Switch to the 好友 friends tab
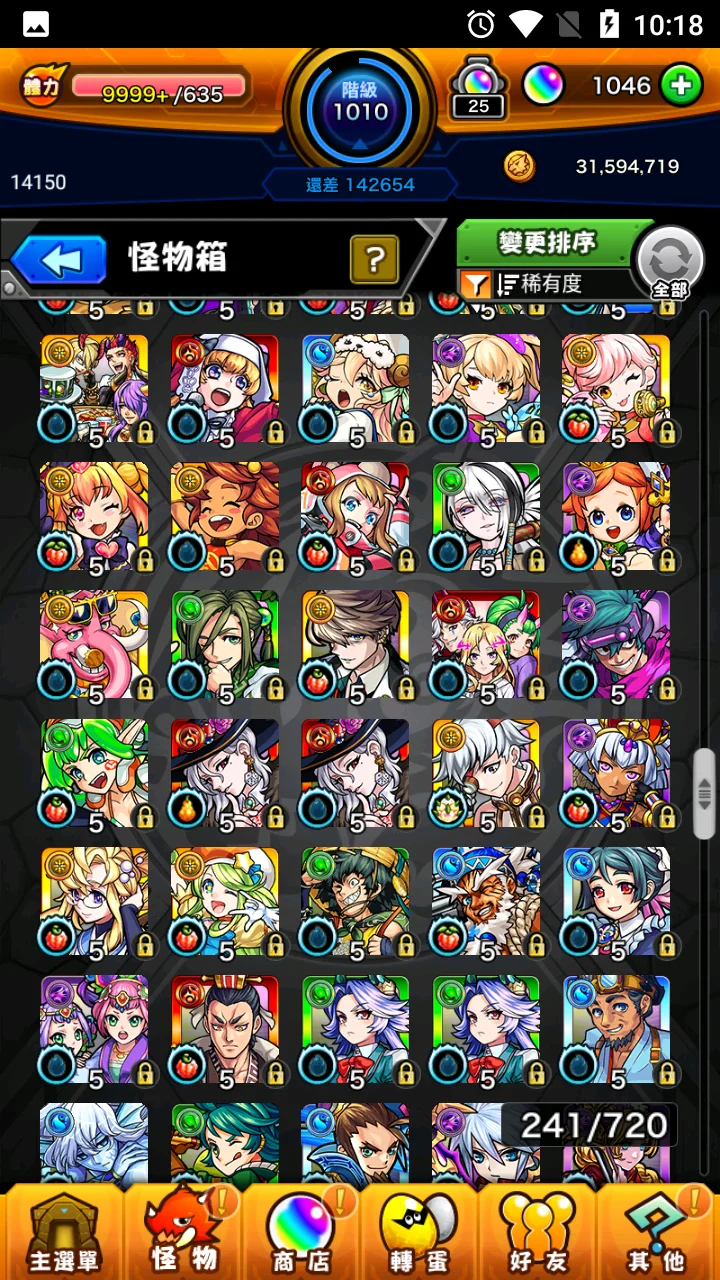 coord(537,1232)
